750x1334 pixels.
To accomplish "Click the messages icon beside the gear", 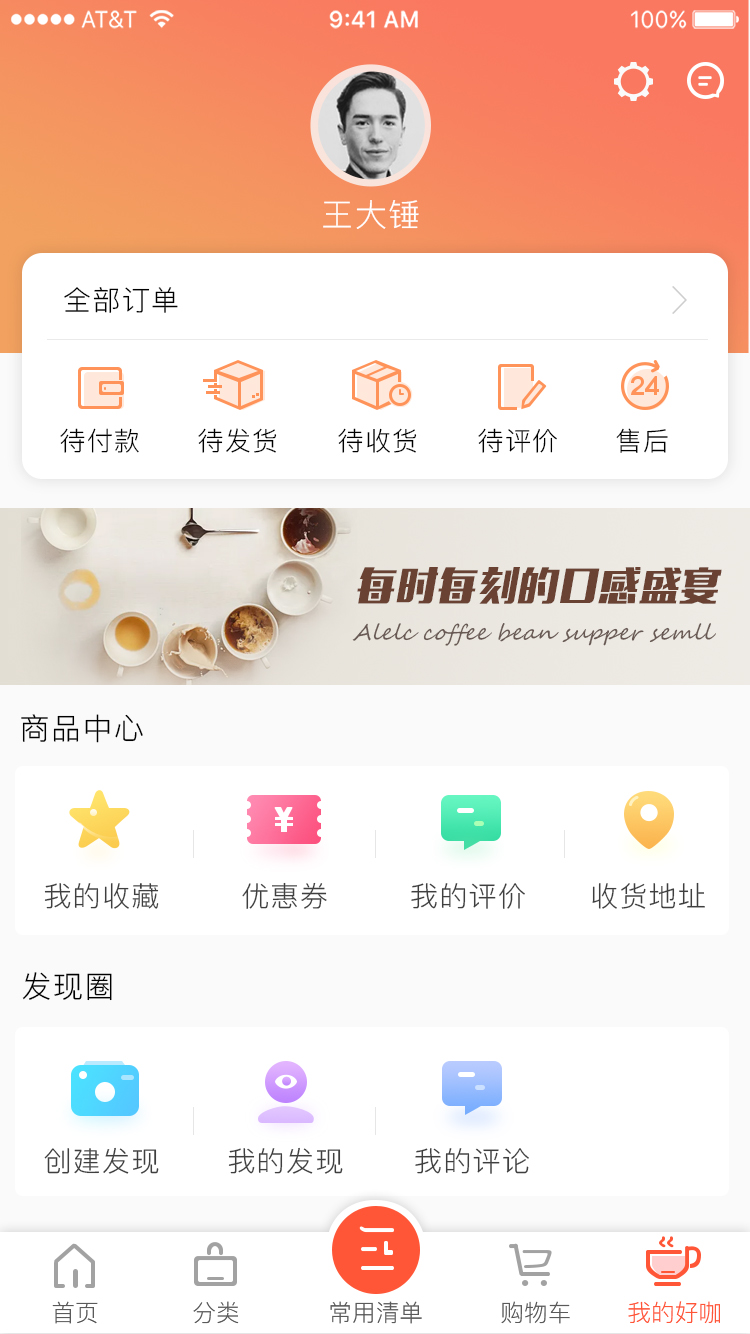I will click(705, 81).
